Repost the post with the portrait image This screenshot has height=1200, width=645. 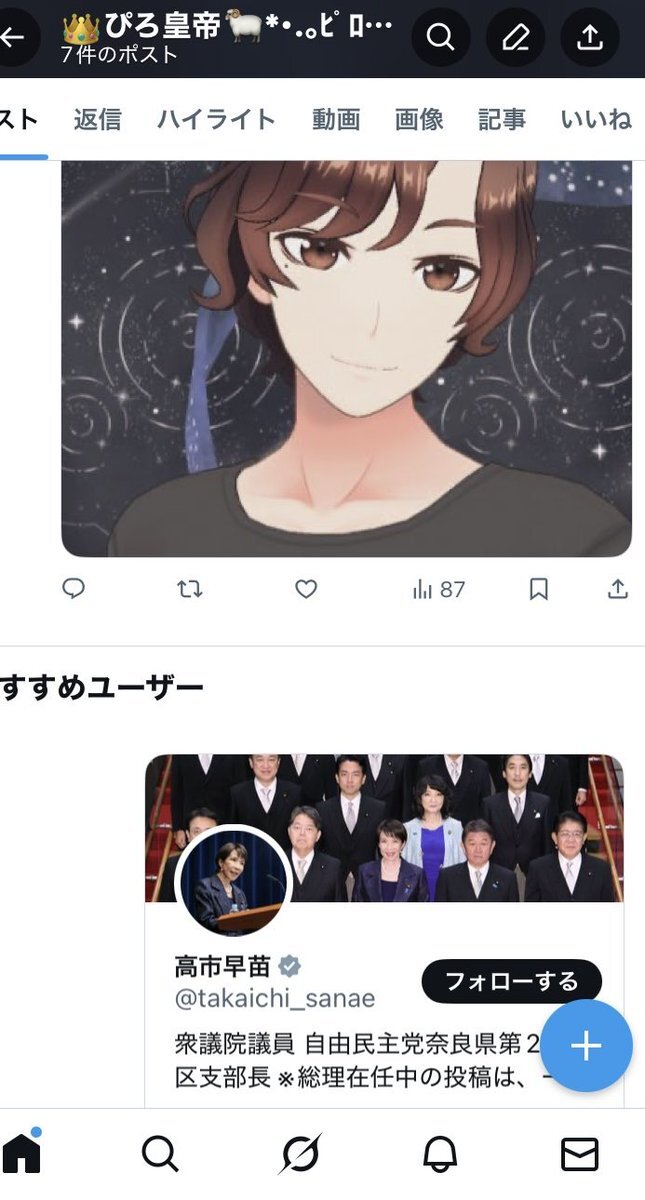point(189,589)
